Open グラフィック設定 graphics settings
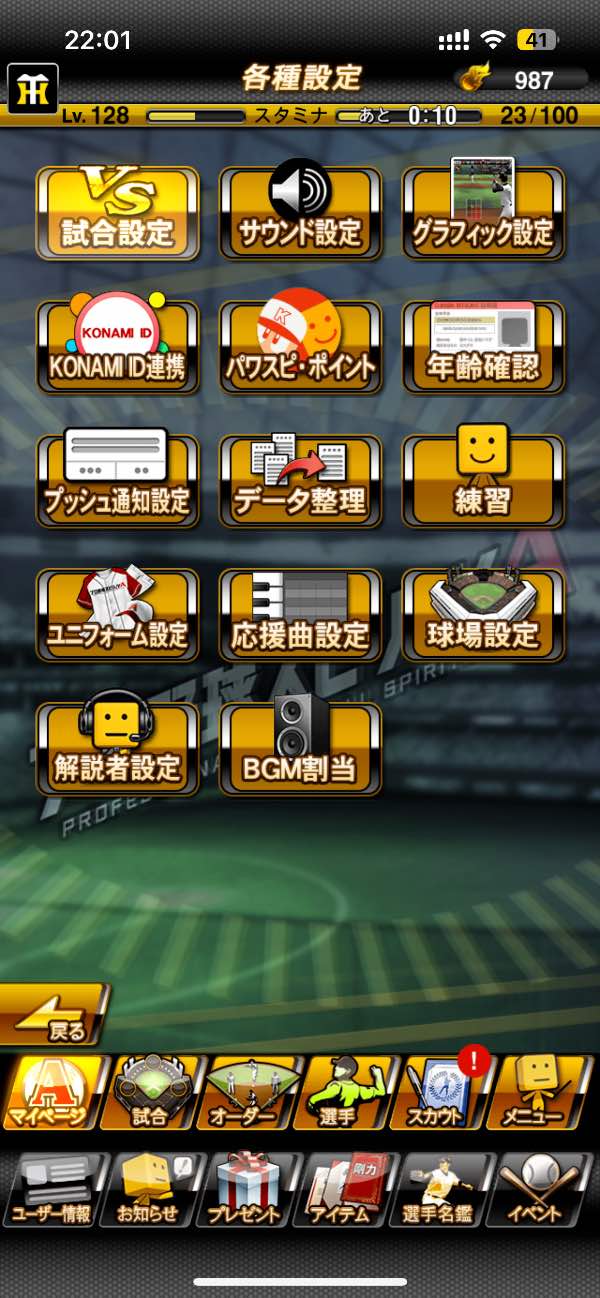The height and width of the screenshot is (1298, 600). pos(483,213)
